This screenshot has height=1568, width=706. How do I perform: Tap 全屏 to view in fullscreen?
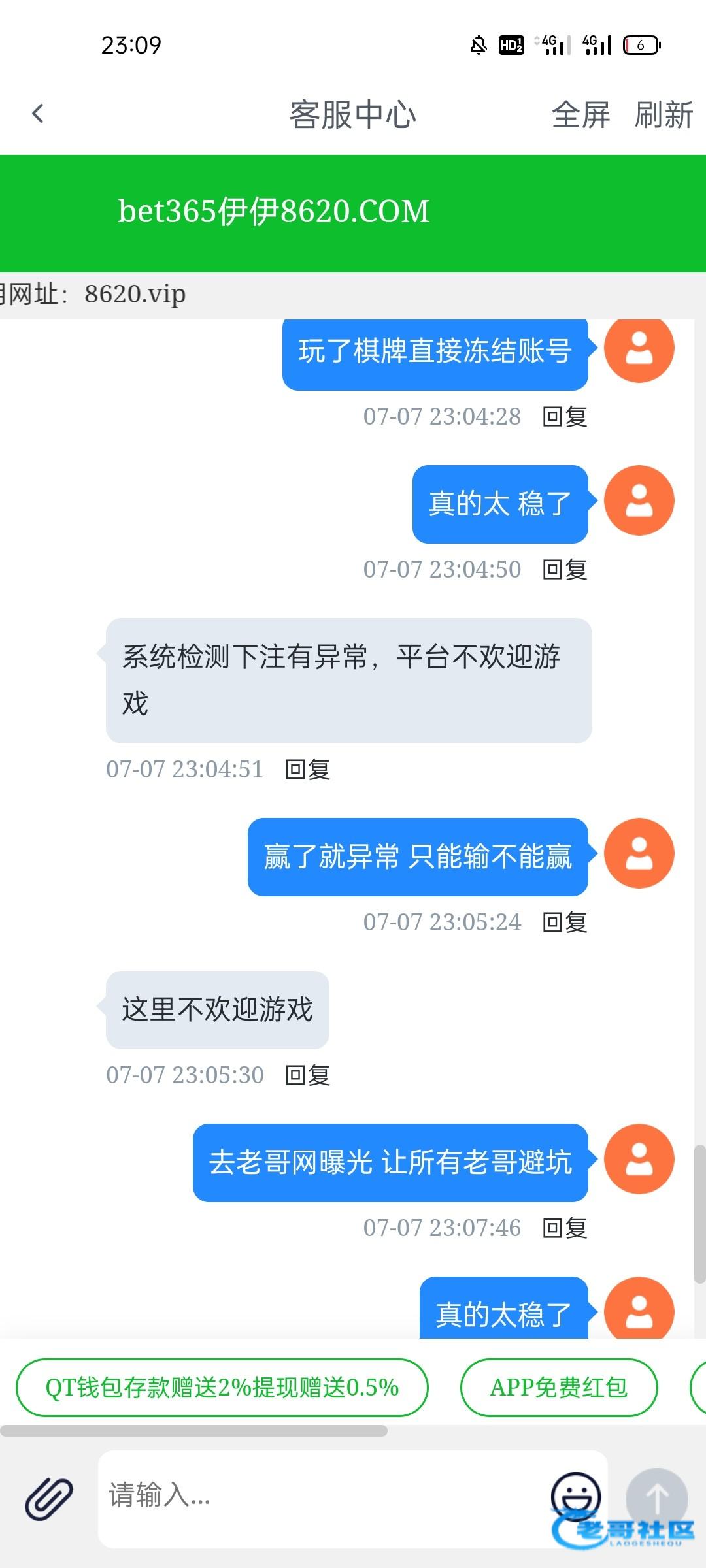click(x=580, y=115)
